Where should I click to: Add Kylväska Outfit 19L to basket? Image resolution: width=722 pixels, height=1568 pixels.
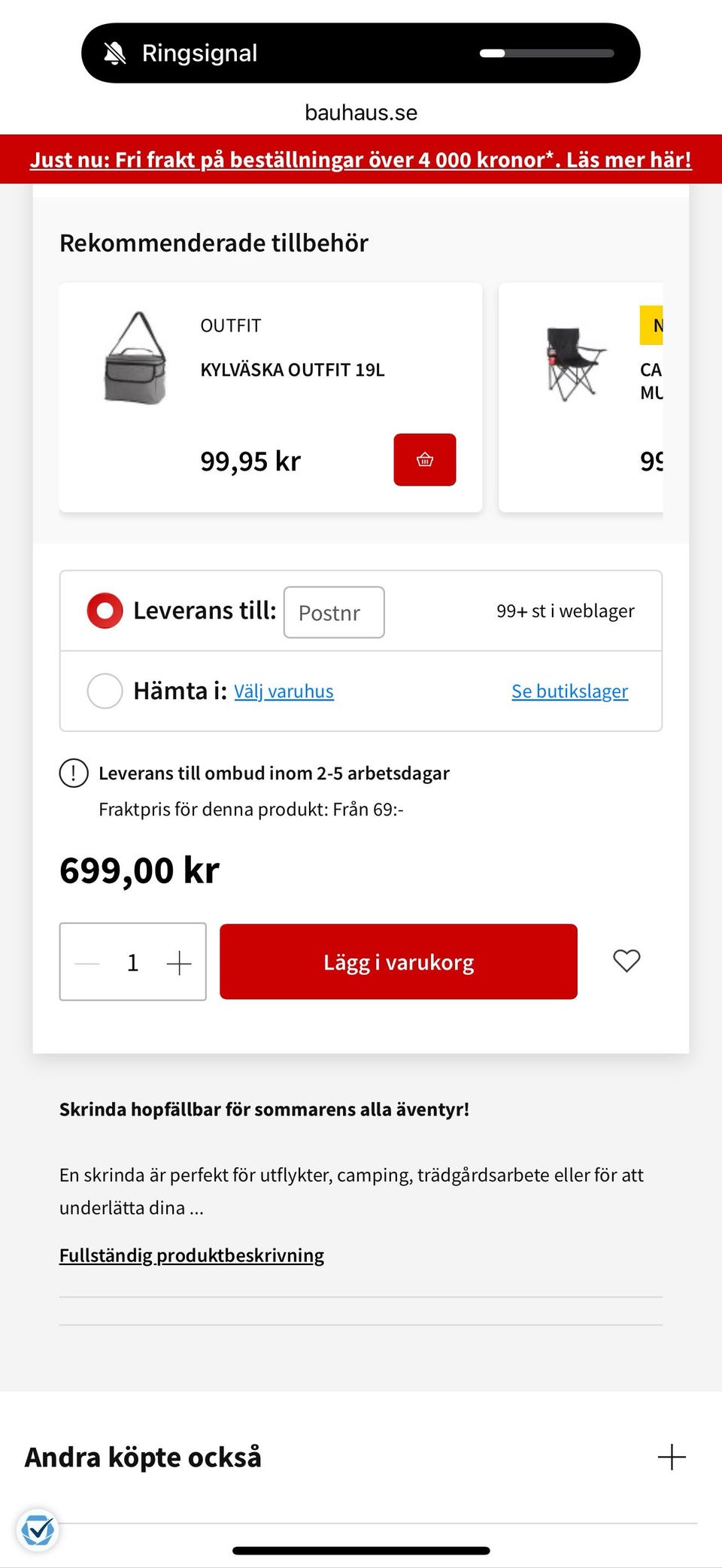click(x=425, y=459)
